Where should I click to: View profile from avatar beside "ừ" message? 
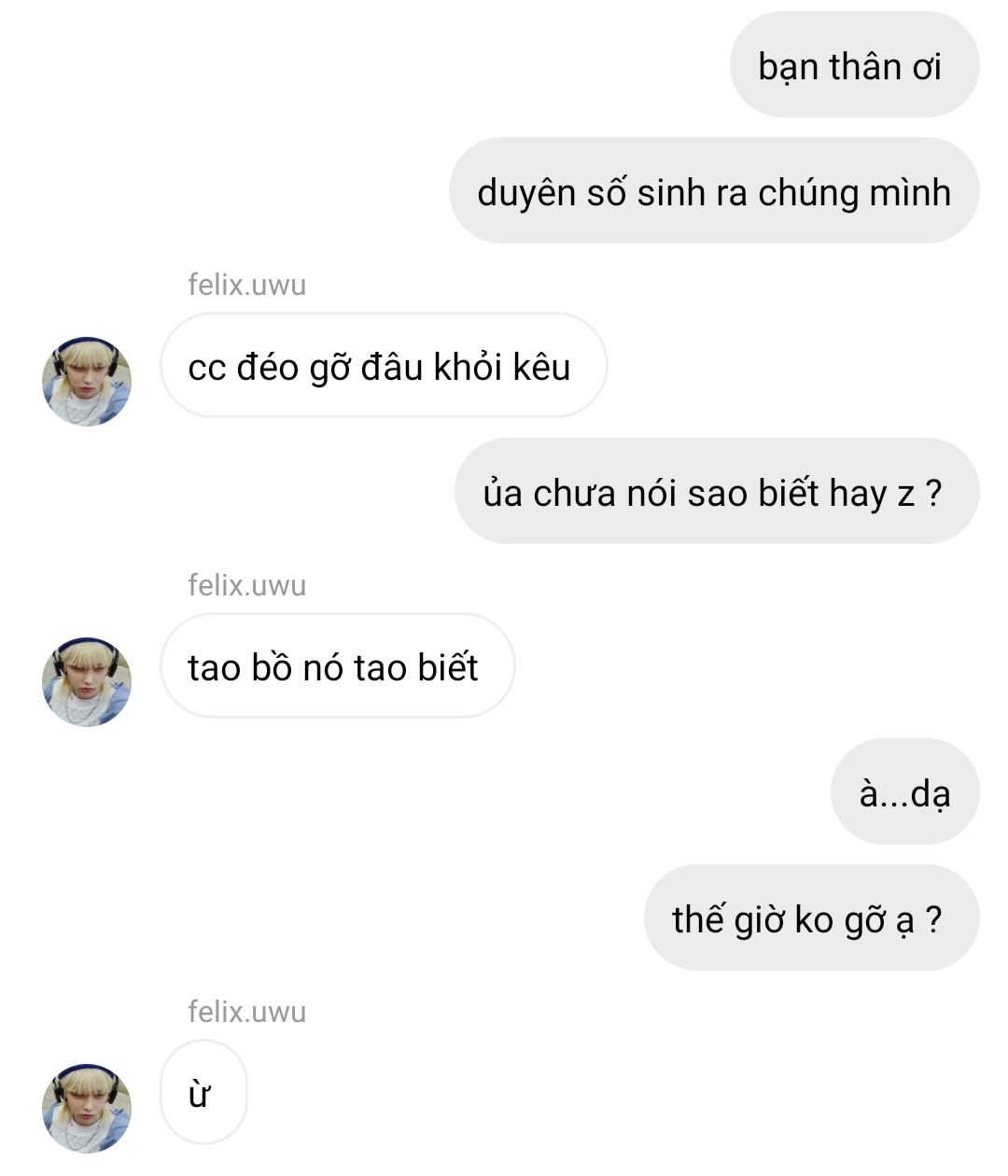coord(87,1108)
